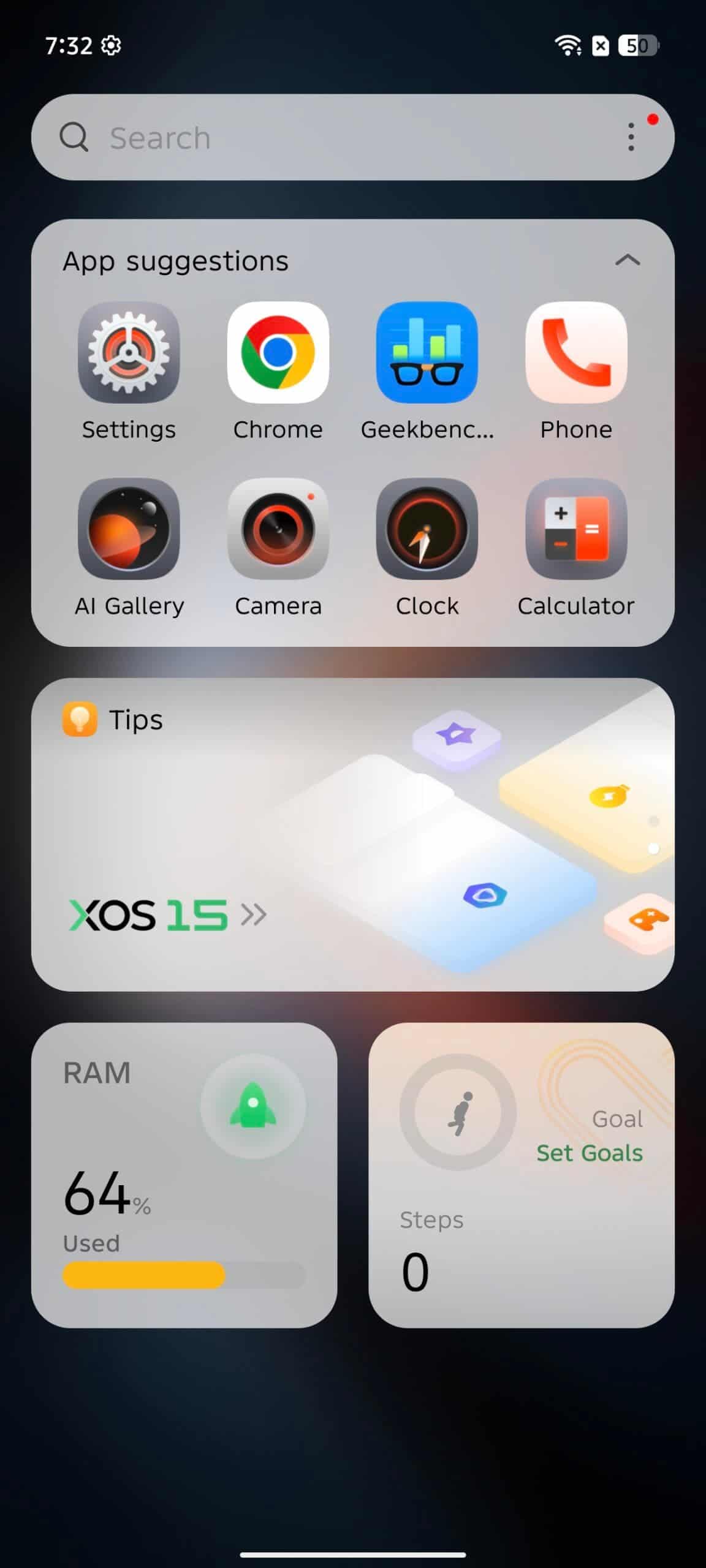Tap Set Goals in the Steps widget
Viewport: 706px width, 1568px height.
click(x=590, y=1153)
